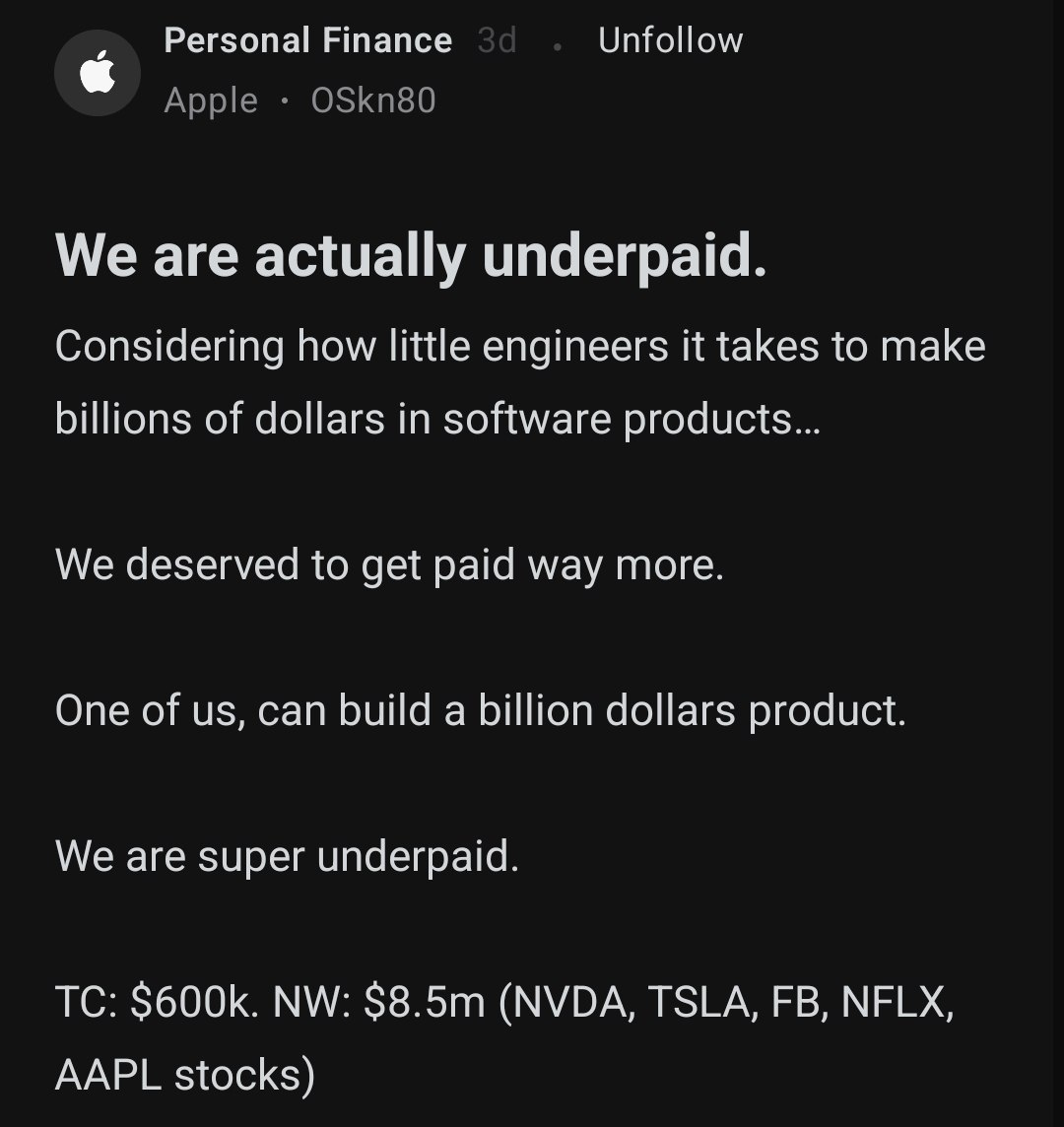Select the Apple company tag
This screenshot has width=1064, height=1127.
209,99
